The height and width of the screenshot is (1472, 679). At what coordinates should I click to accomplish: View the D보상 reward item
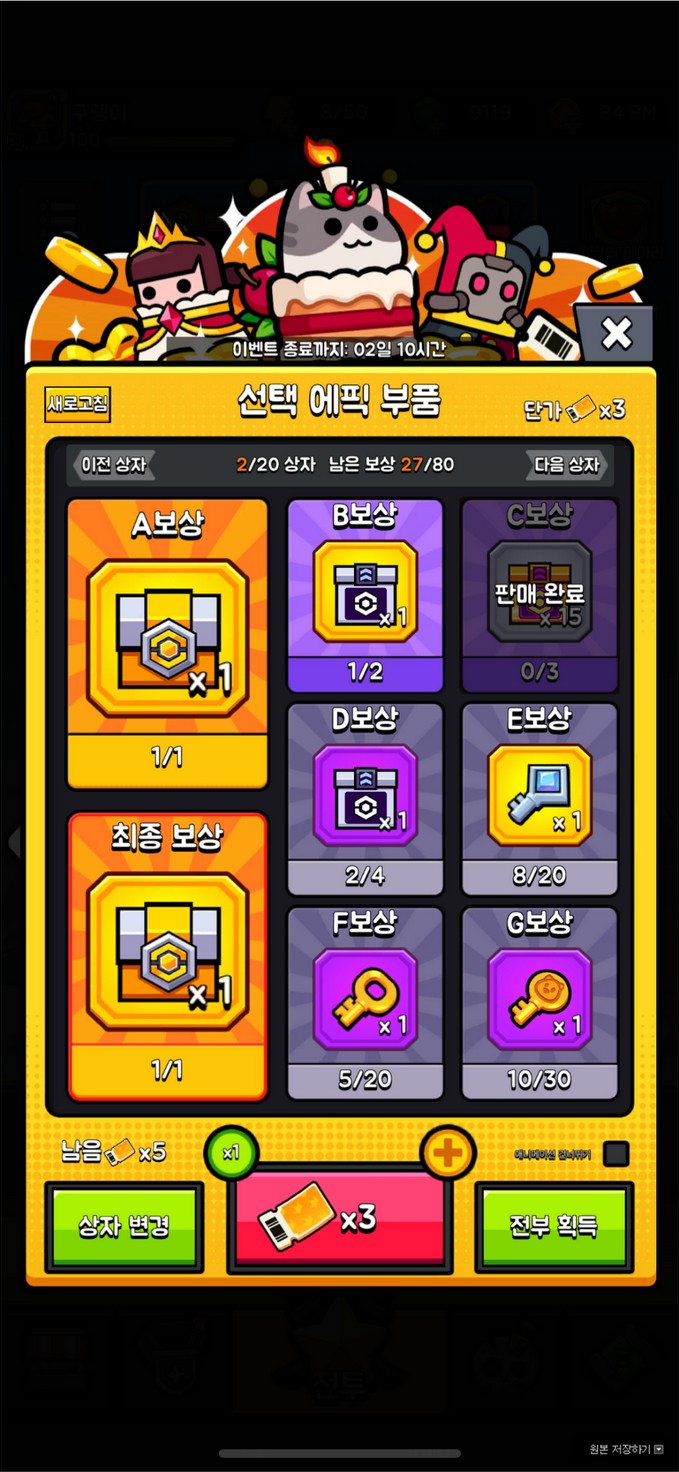coord(365,795)
